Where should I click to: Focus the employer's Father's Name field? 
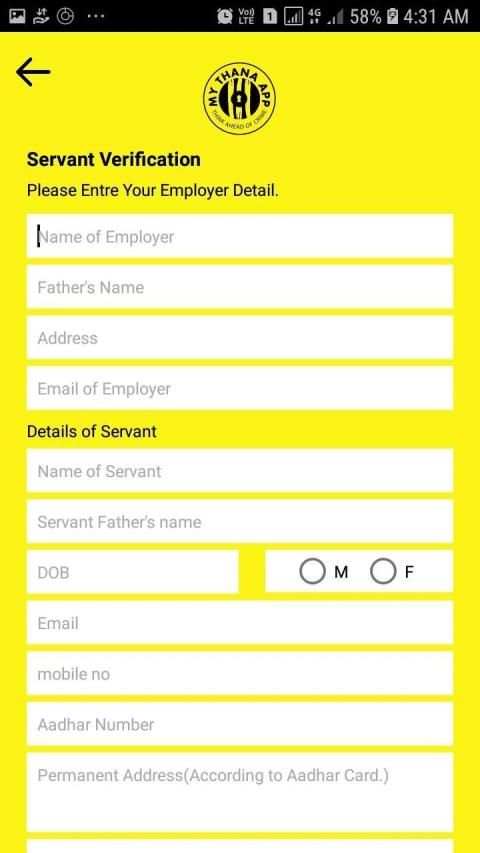[239, 287]
